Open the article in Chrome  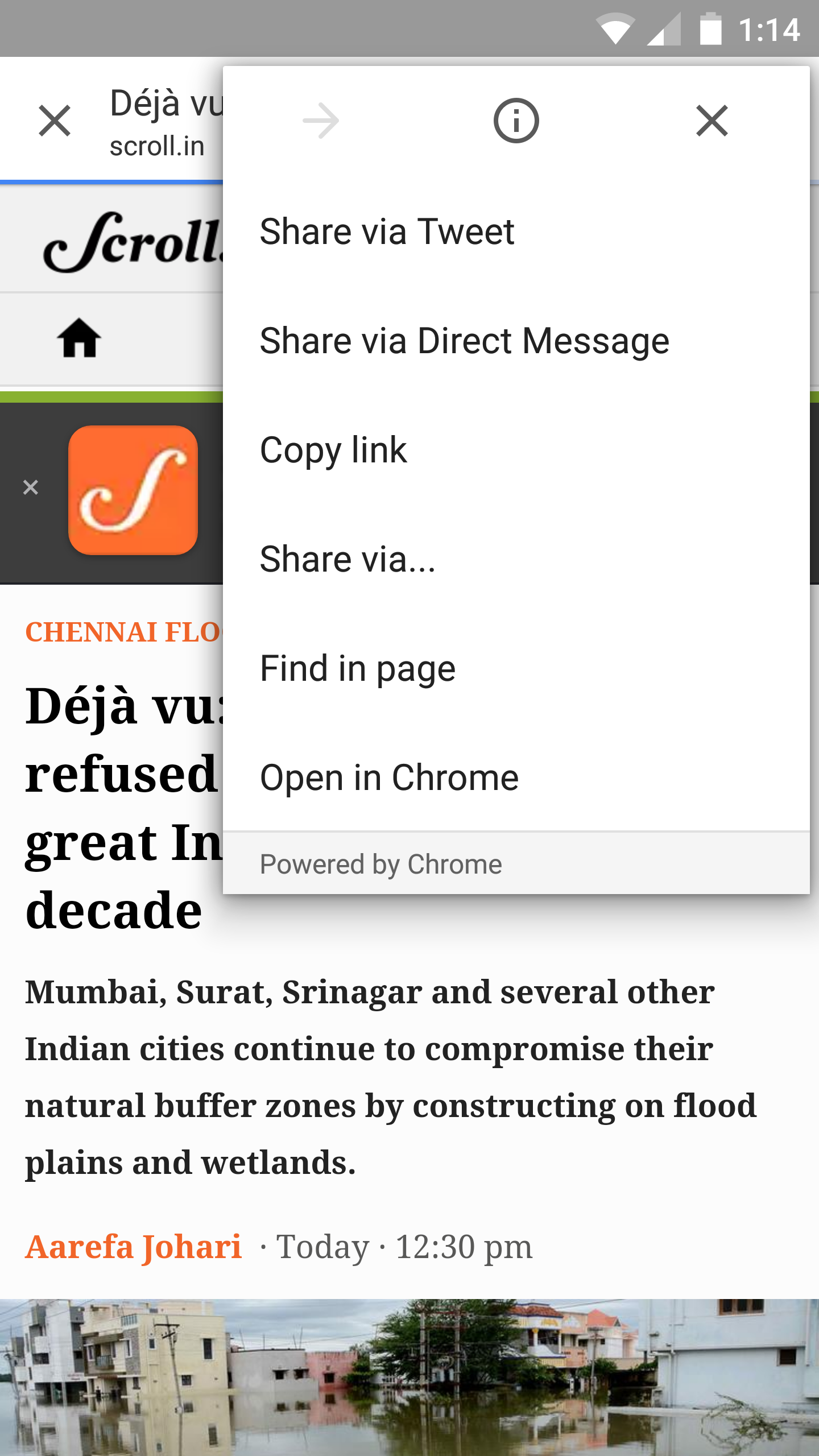coord(389,777)
